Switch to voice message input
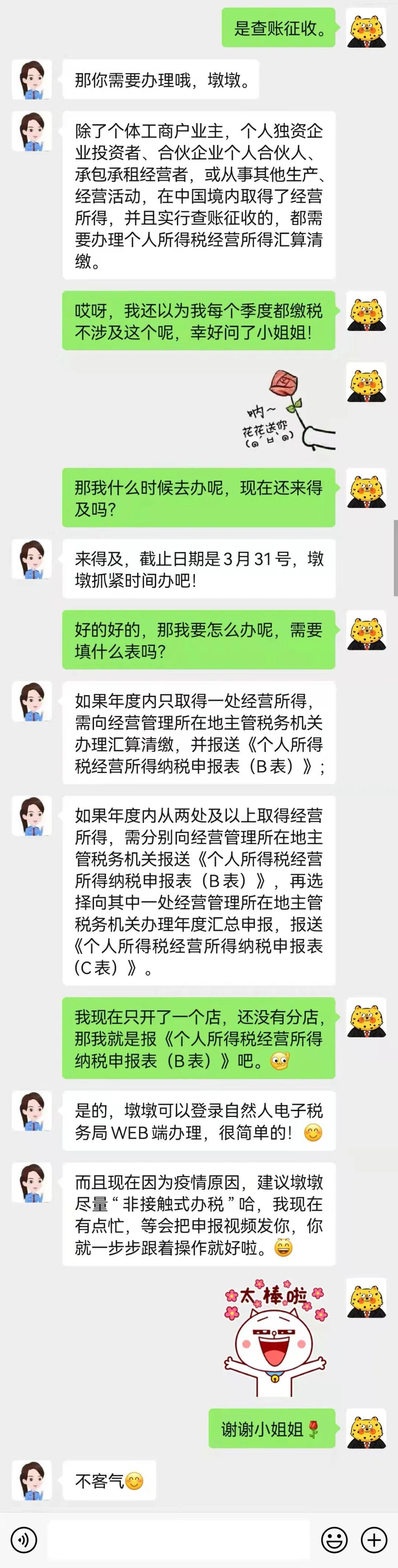Image resolution: width=398 pixels, height=1568 pixels. (24, 1539)
